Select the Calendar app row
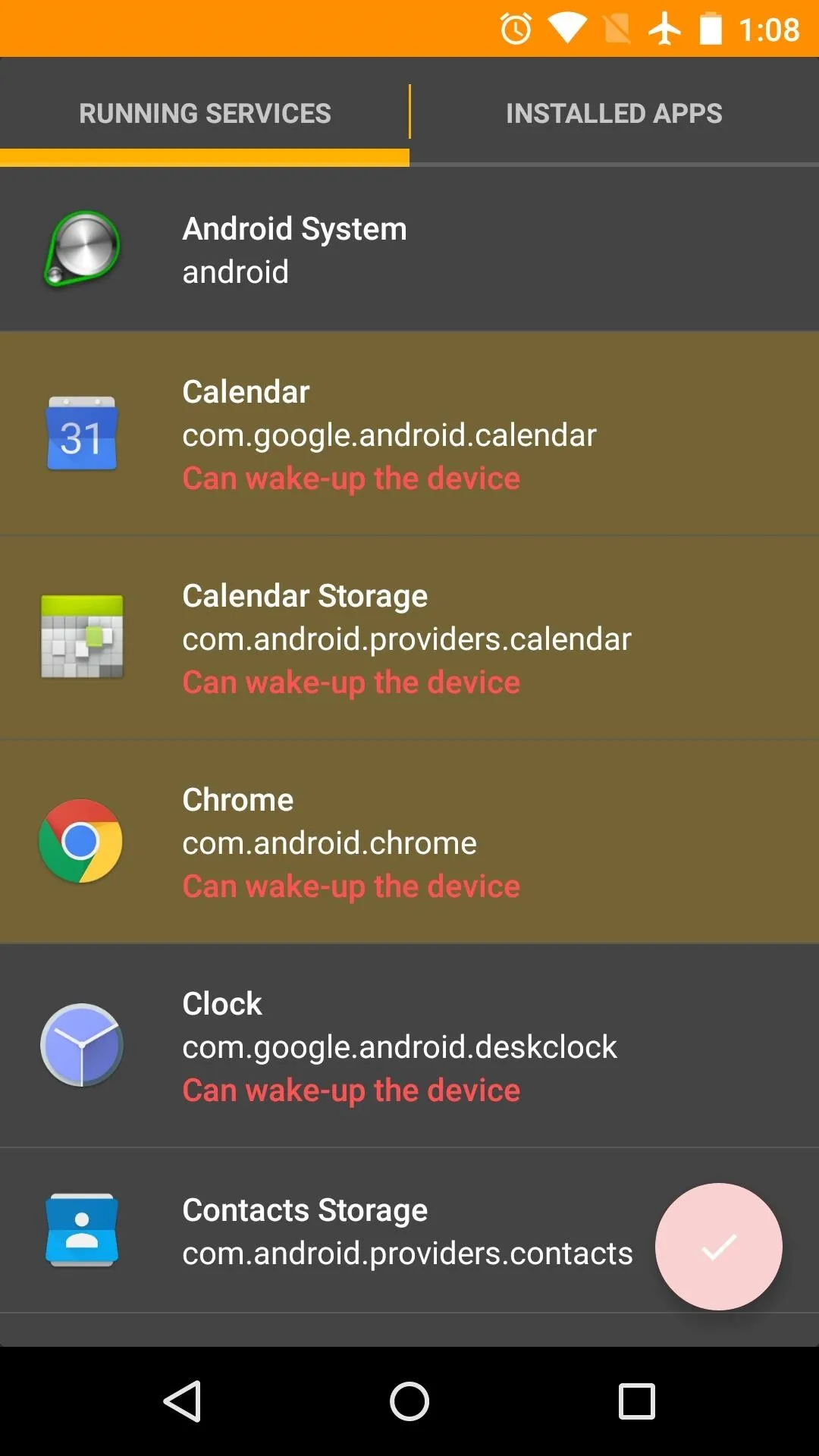 [x=409, y=434]
